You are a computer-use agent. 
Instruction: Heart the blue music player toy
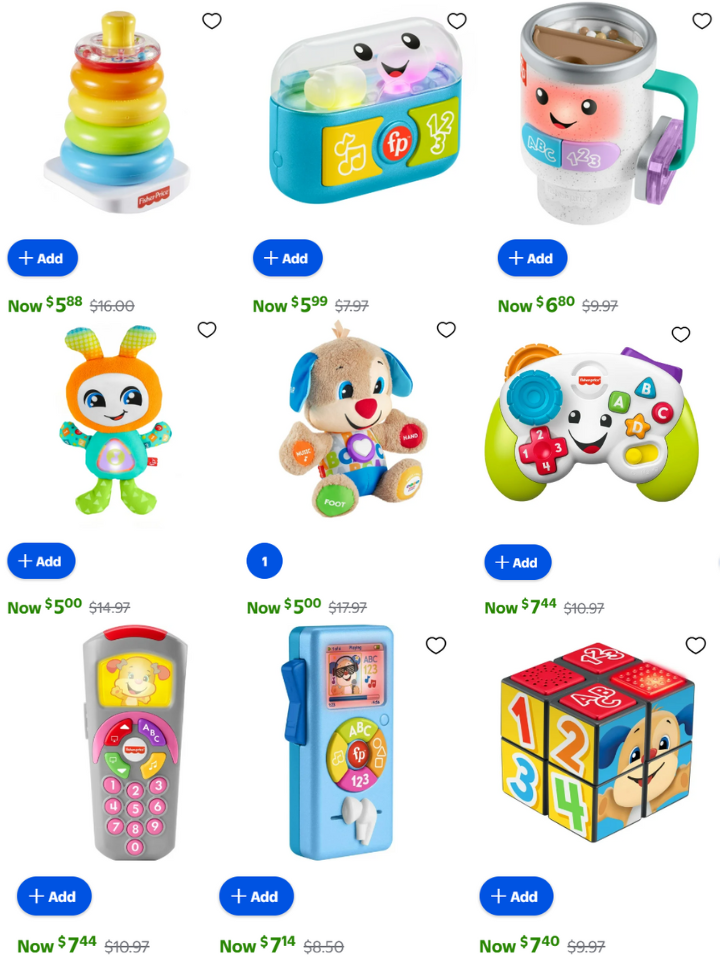(x=436, y=645)
